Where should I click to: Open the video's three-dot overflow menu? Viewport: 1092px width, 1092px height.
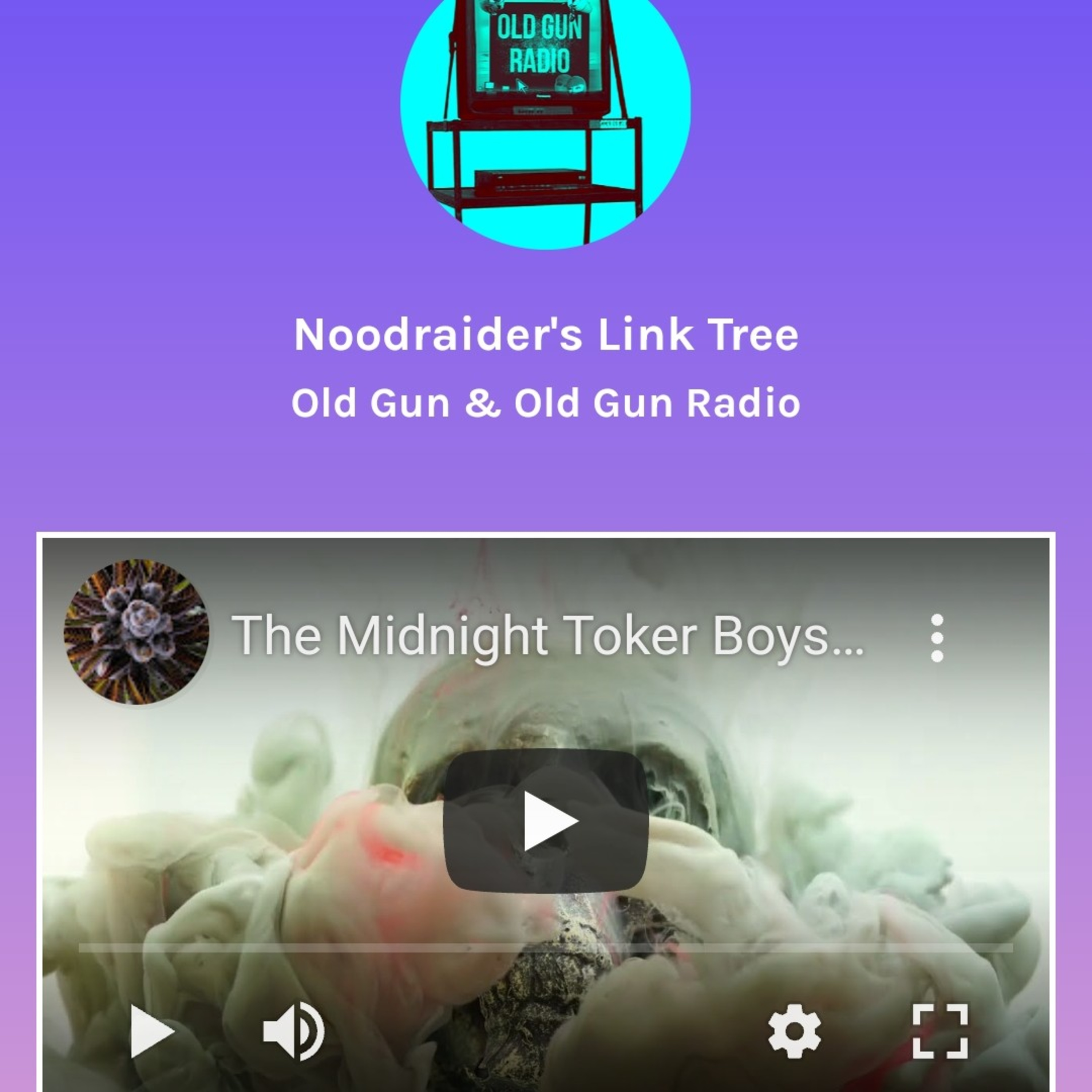(937, 638)
